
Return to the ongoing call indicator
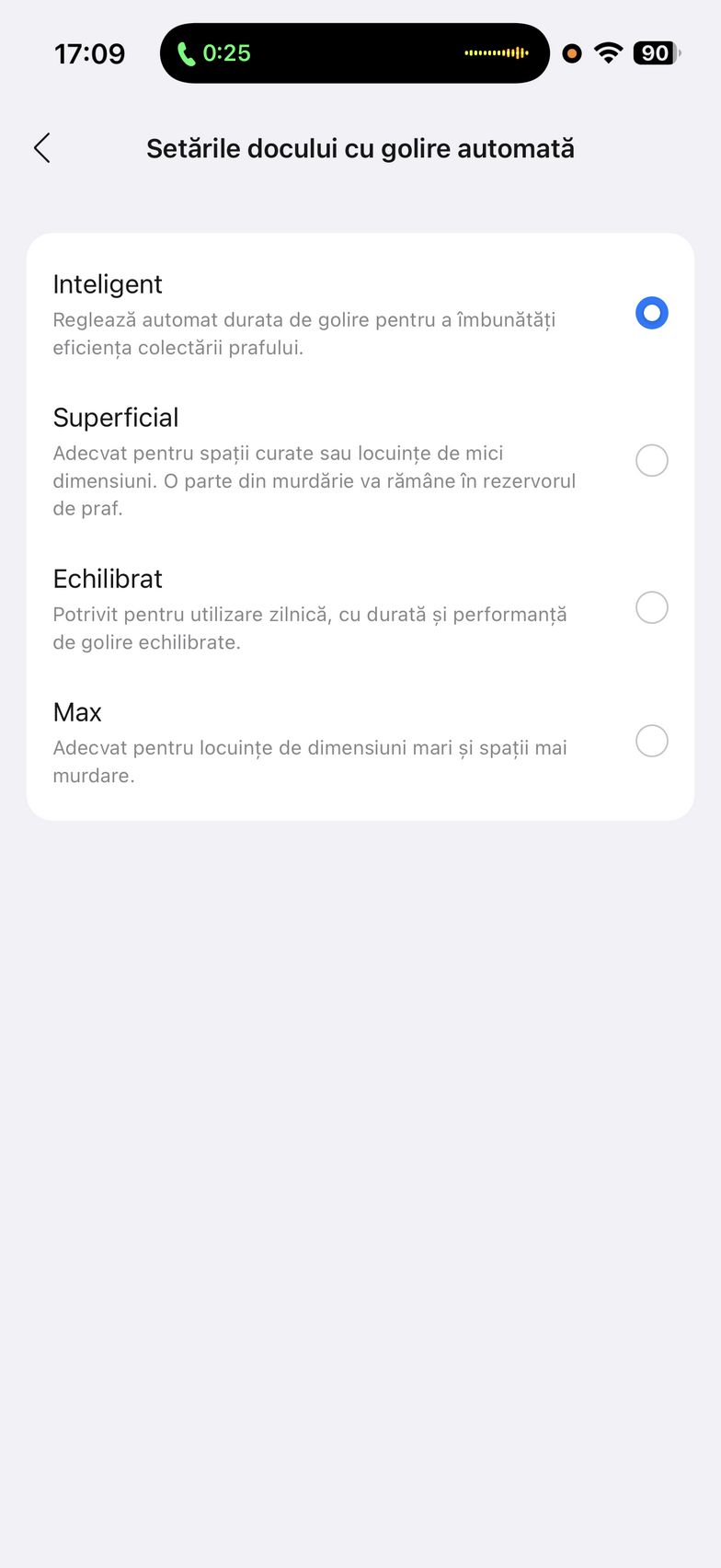point(215,53)
